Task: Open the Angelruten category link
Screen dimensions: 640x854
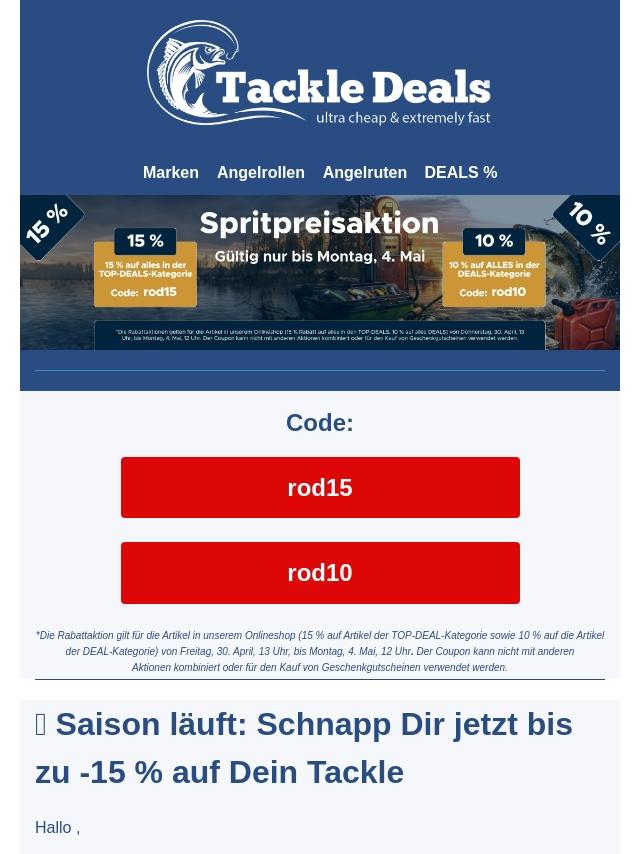Action: point(364,172)
